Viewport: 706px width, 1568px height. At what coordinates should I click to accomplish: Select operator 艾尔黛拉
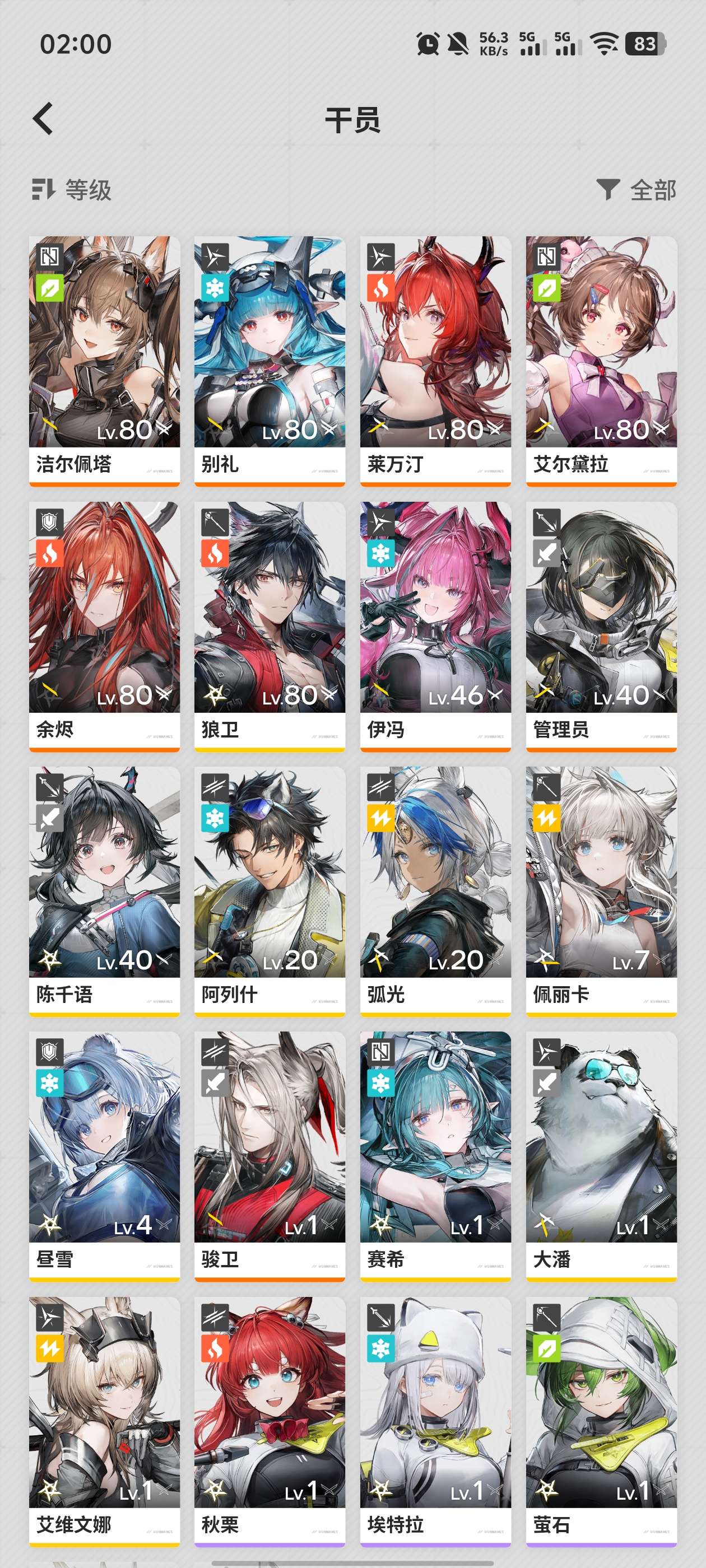tap(601, 359)
